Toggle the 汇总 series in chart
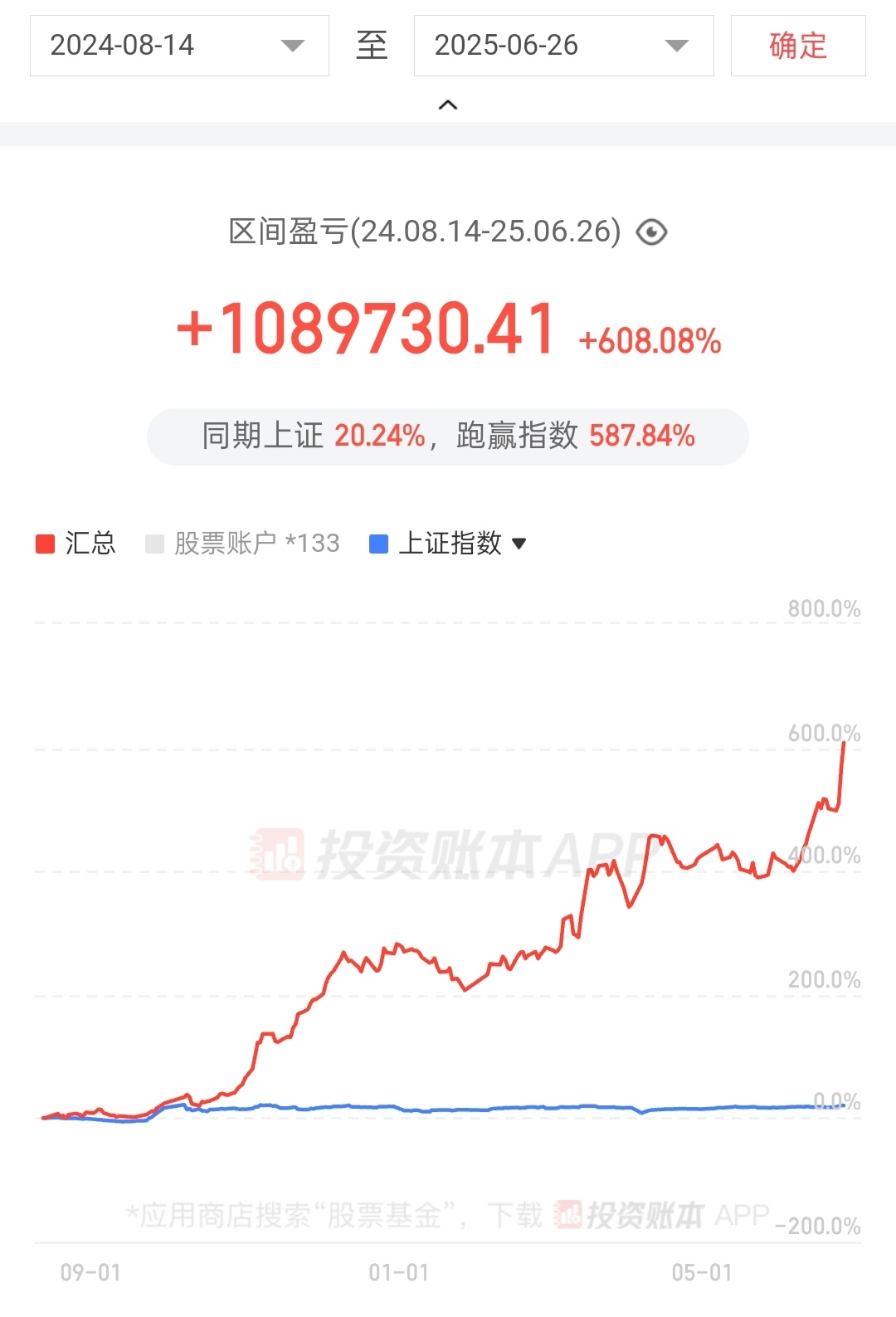Viewport: 896px width, 1317px height. [x=75, y=544]
